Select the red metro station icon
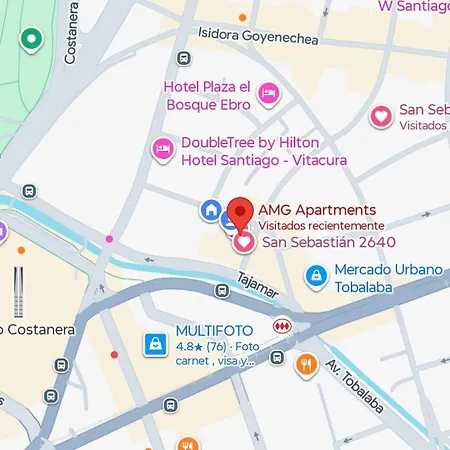450x450 pixels. coord(282,326)
